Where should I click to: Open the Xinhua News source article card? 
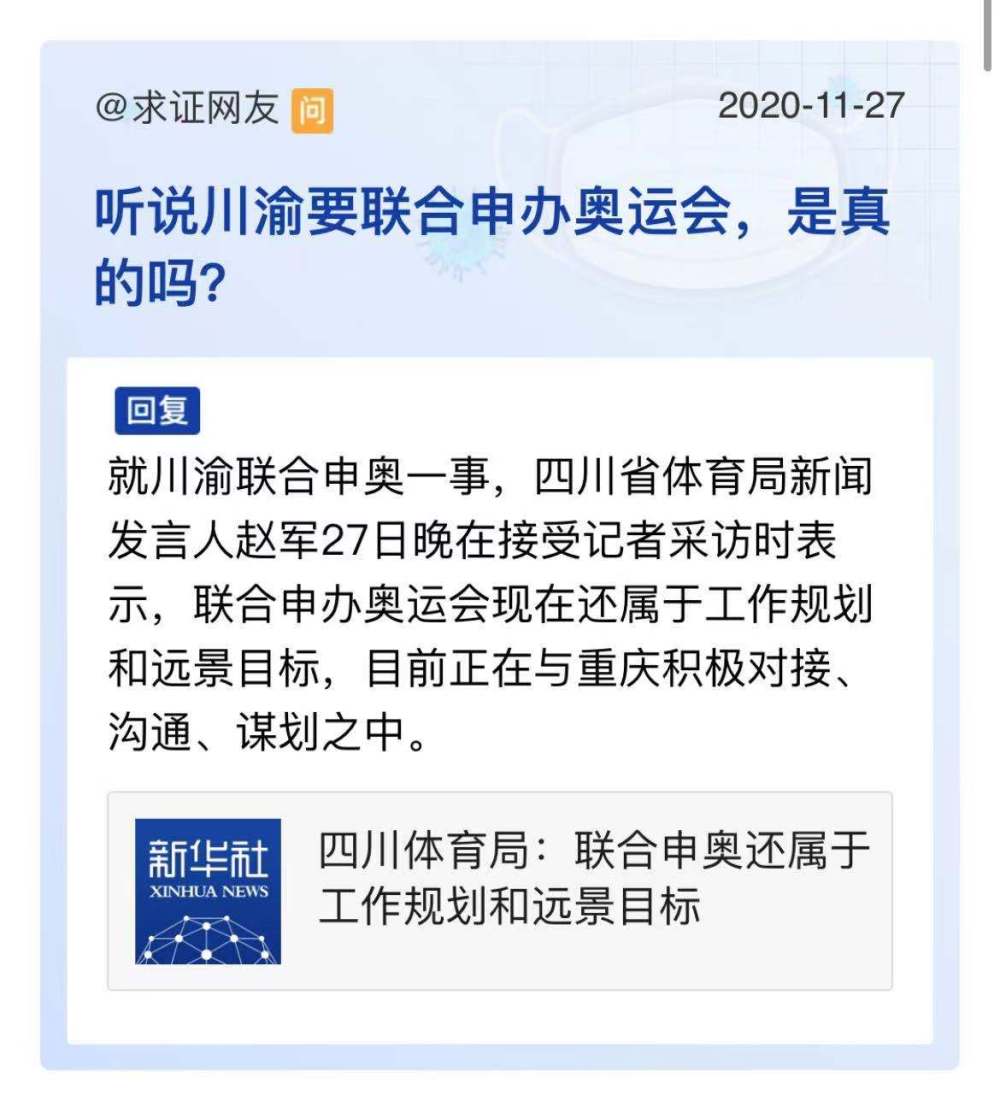[x=499, y=890]
